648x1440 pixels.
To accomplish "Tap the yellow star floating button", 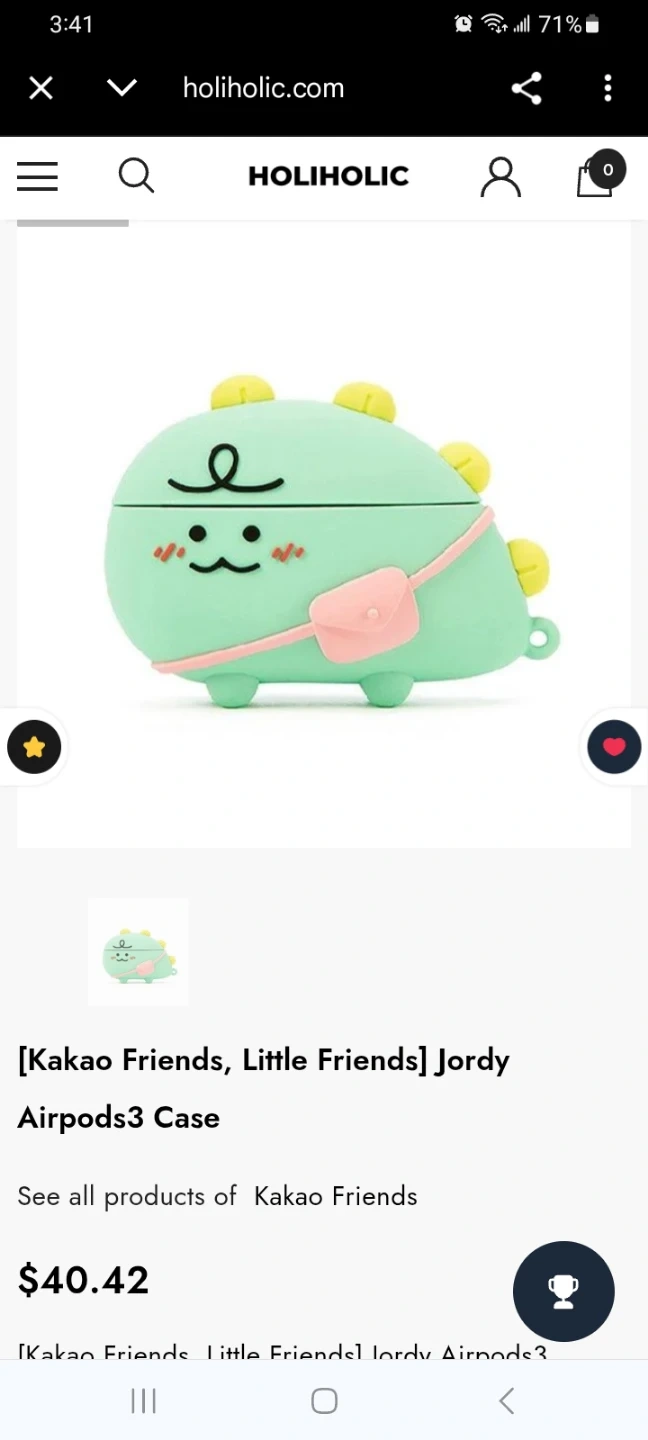I will tap(34, 747).
